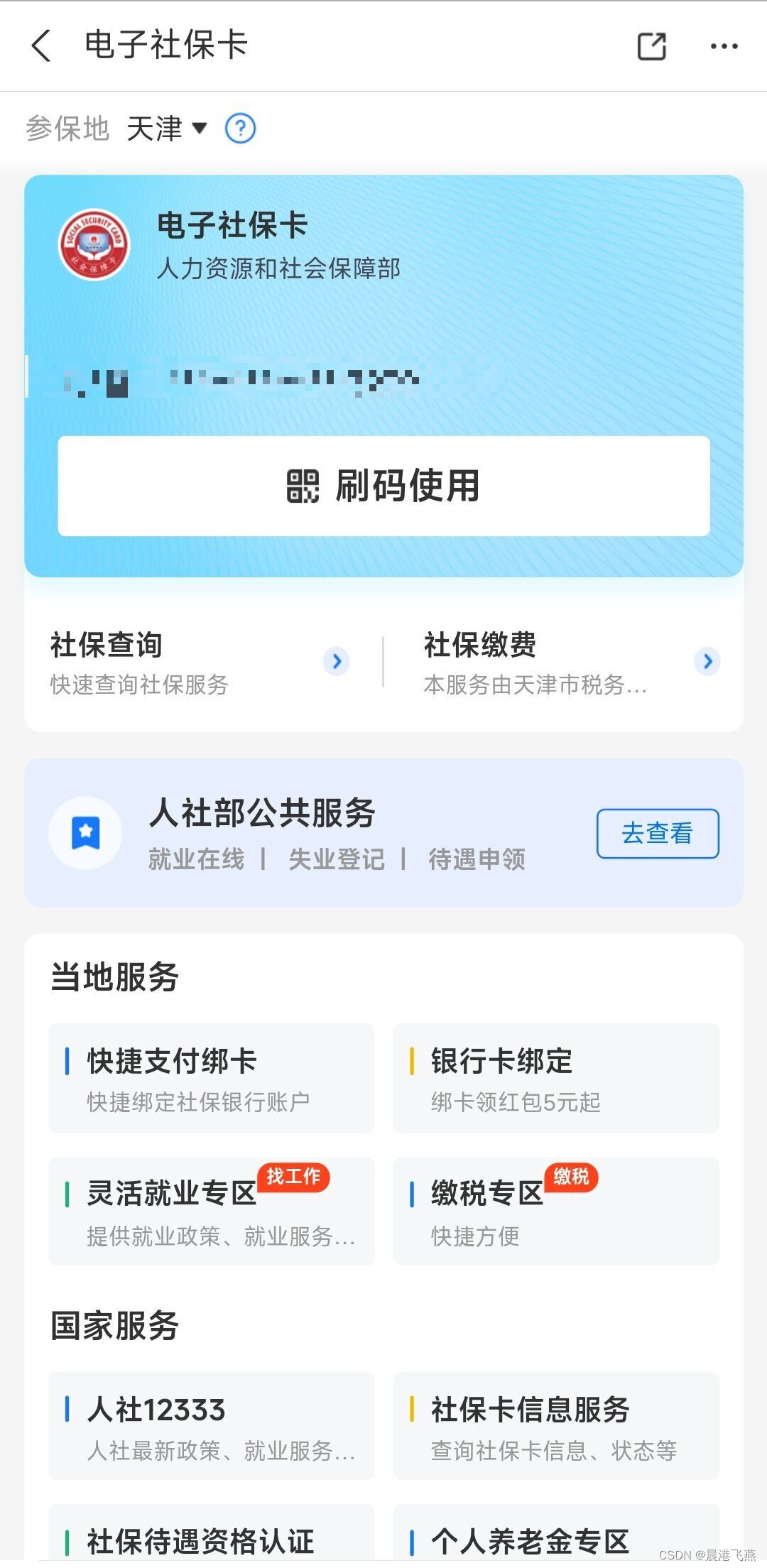Go back from the 电子社保卡 page
This screenshot has height=1568, width=767.
click(41, 45)
